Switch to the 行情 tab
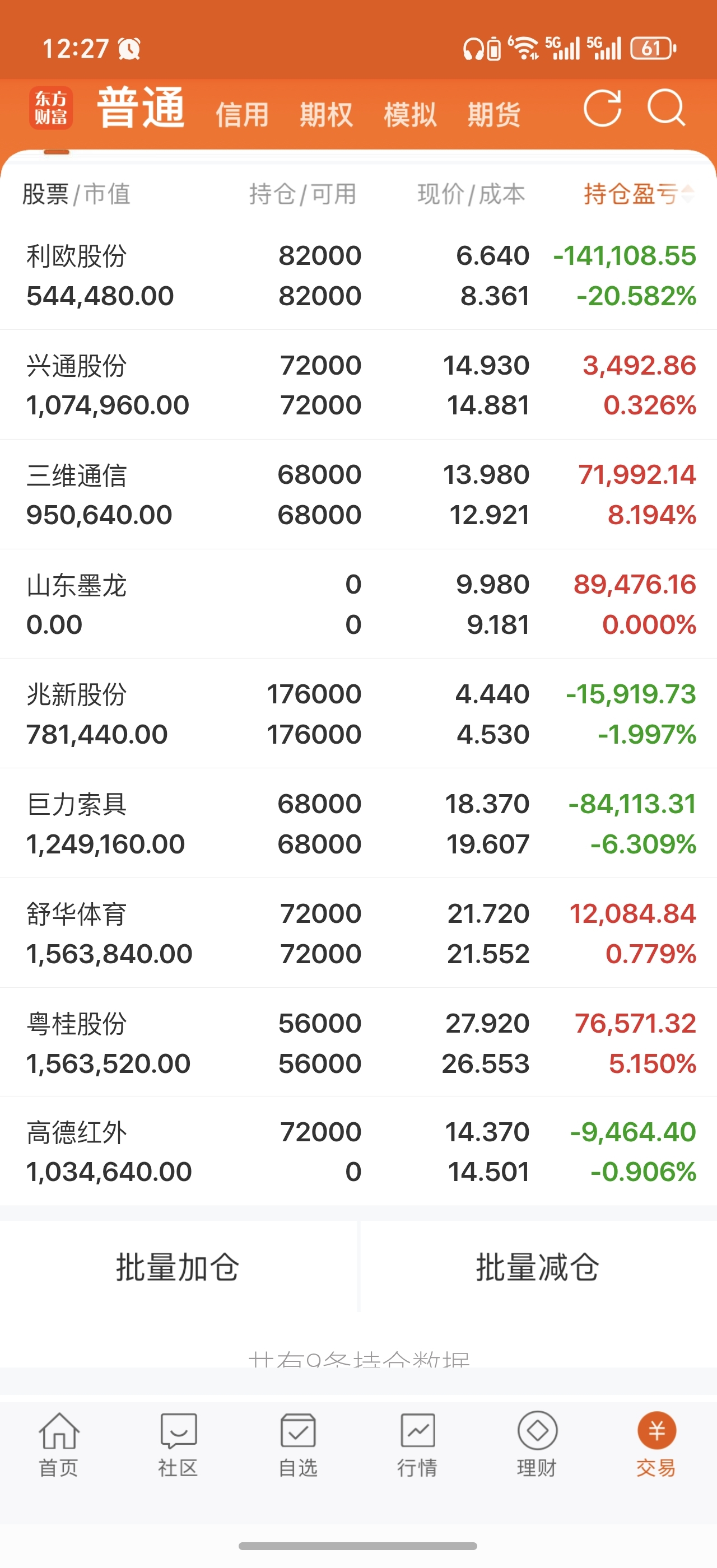Viewport: 717px width, 1568px height. point(417,1444)
